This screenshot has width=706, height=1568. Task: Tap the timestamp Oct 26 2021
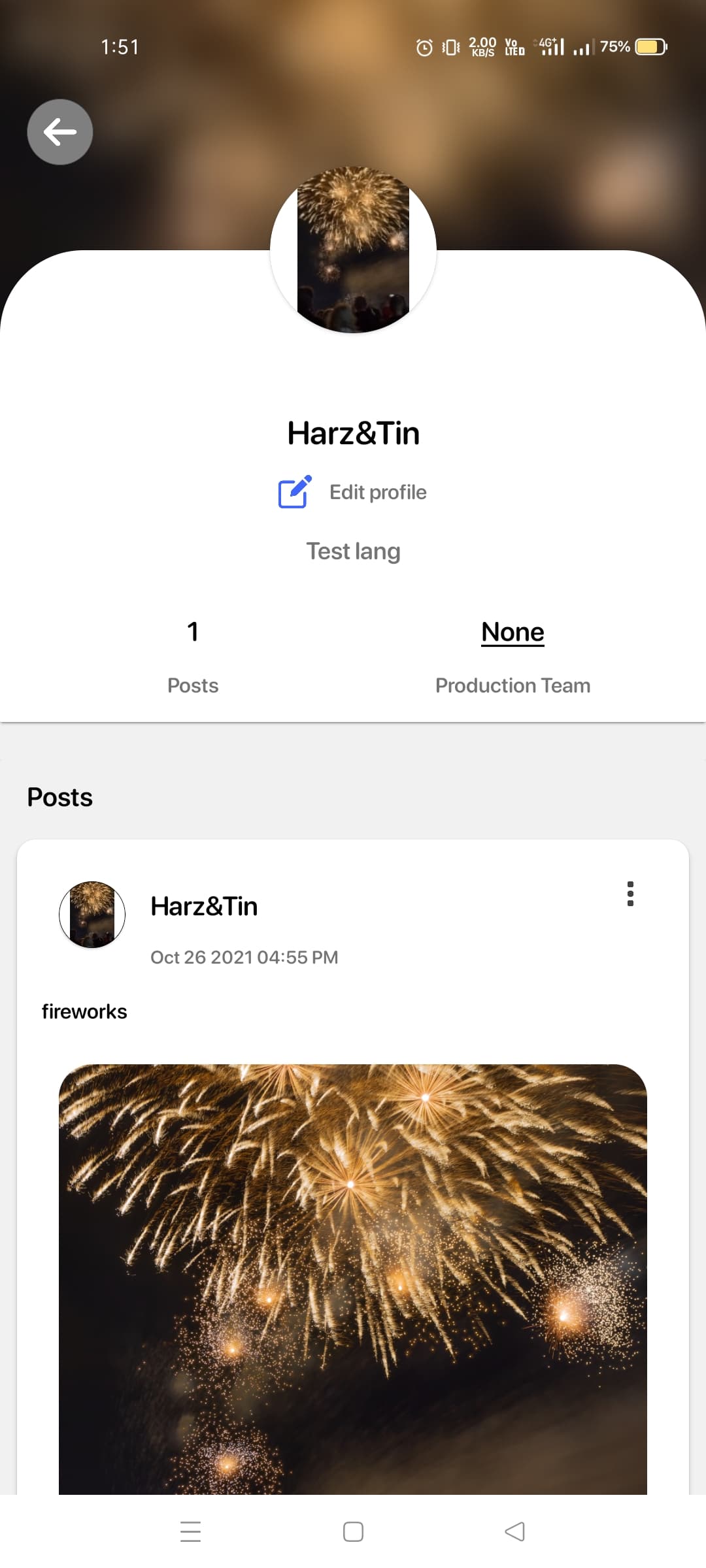(x=244, y=956)
